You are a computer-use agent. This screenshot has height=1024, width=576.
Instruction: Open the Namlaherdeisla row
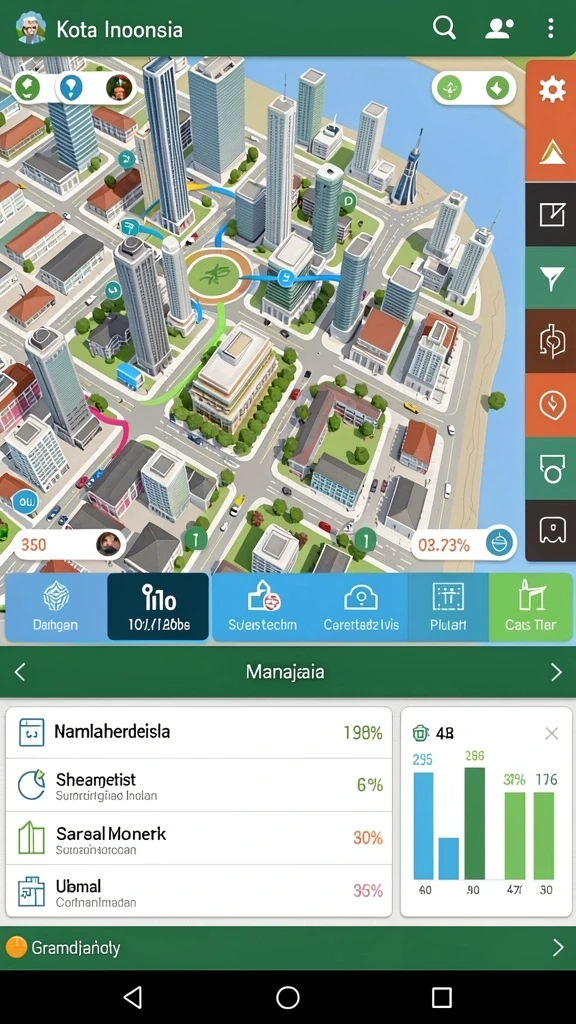[x=199, y=733]
